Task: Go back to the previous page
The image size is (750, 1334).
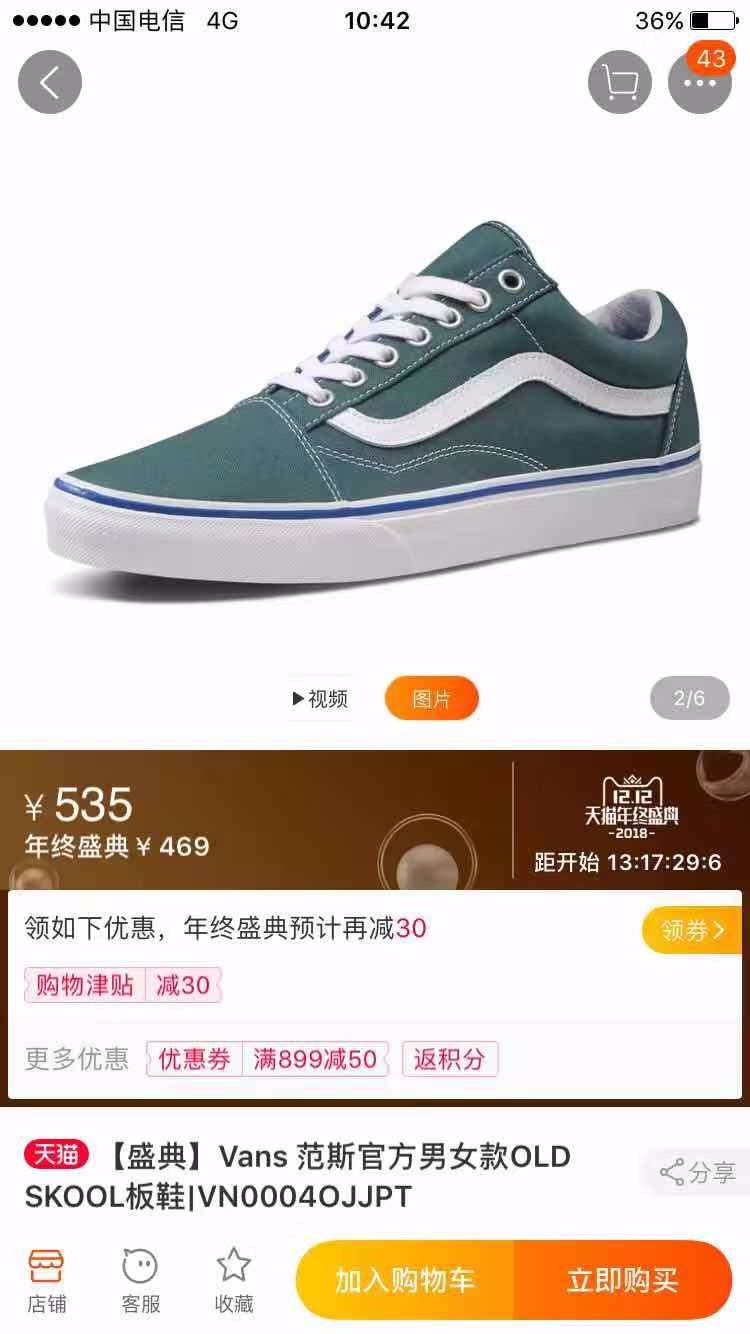Action: pos(49,82)
